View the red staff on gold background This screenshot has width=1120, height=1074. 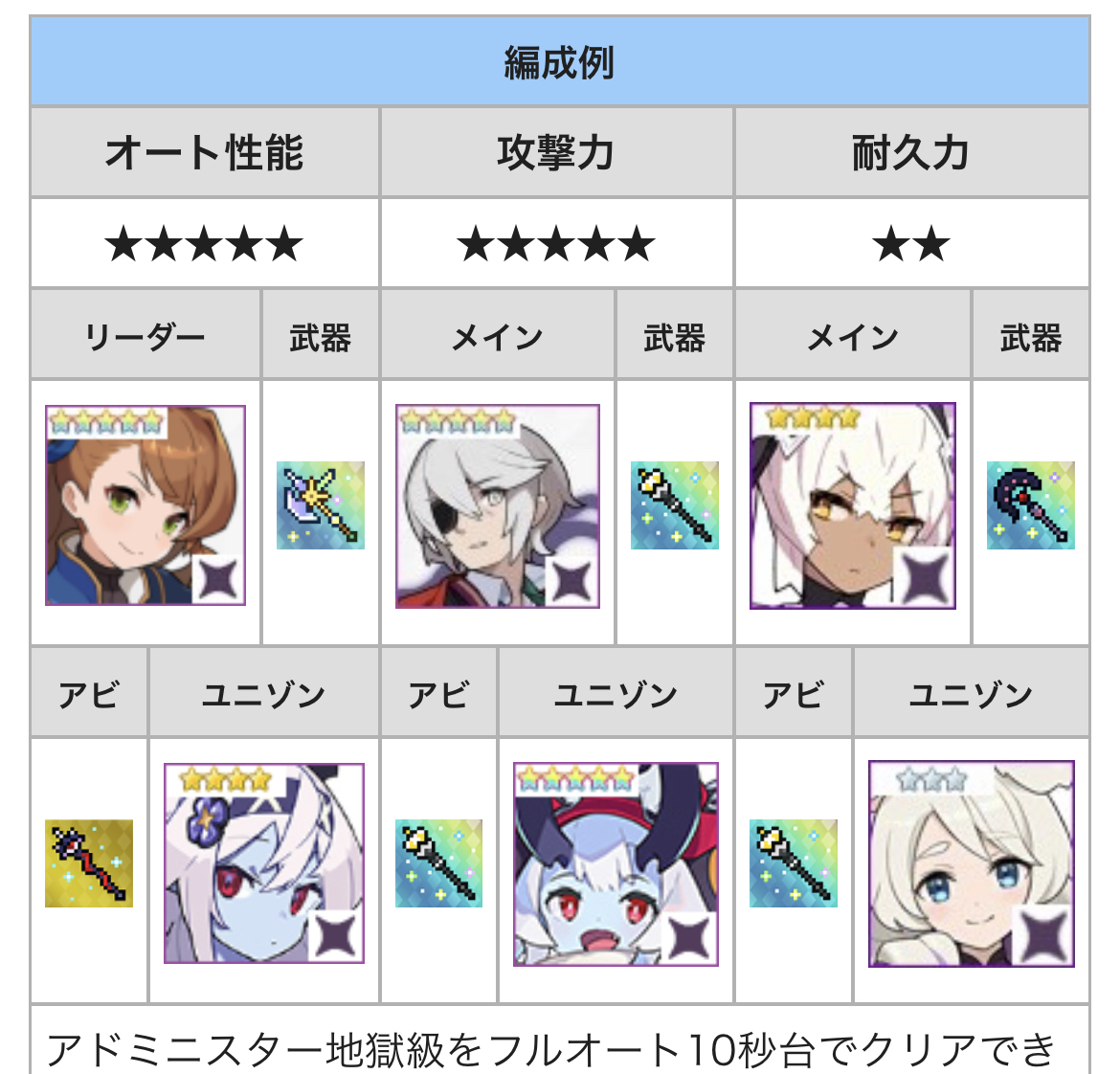(89, 862)
